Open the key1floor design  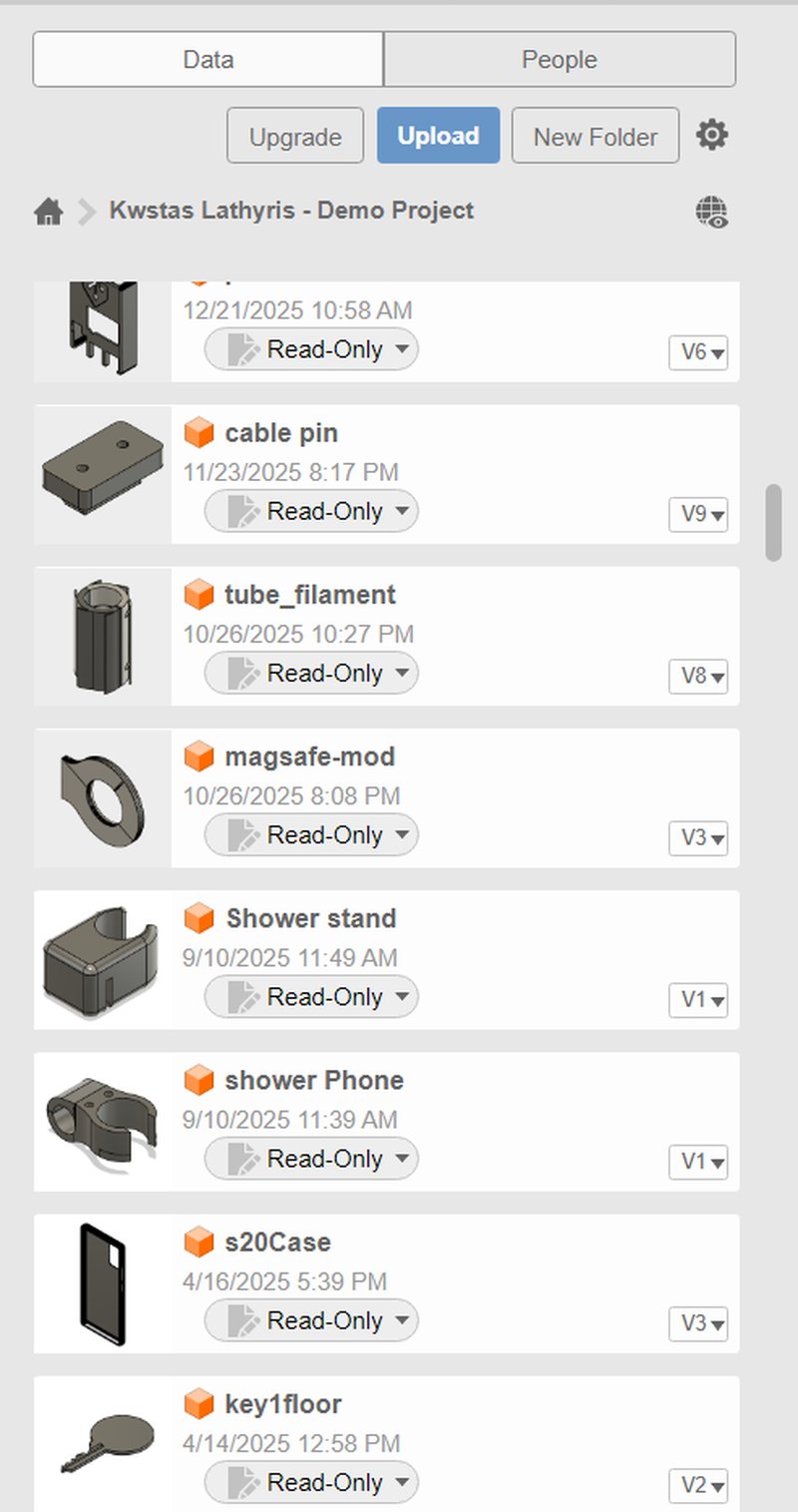click(283, 1404)
